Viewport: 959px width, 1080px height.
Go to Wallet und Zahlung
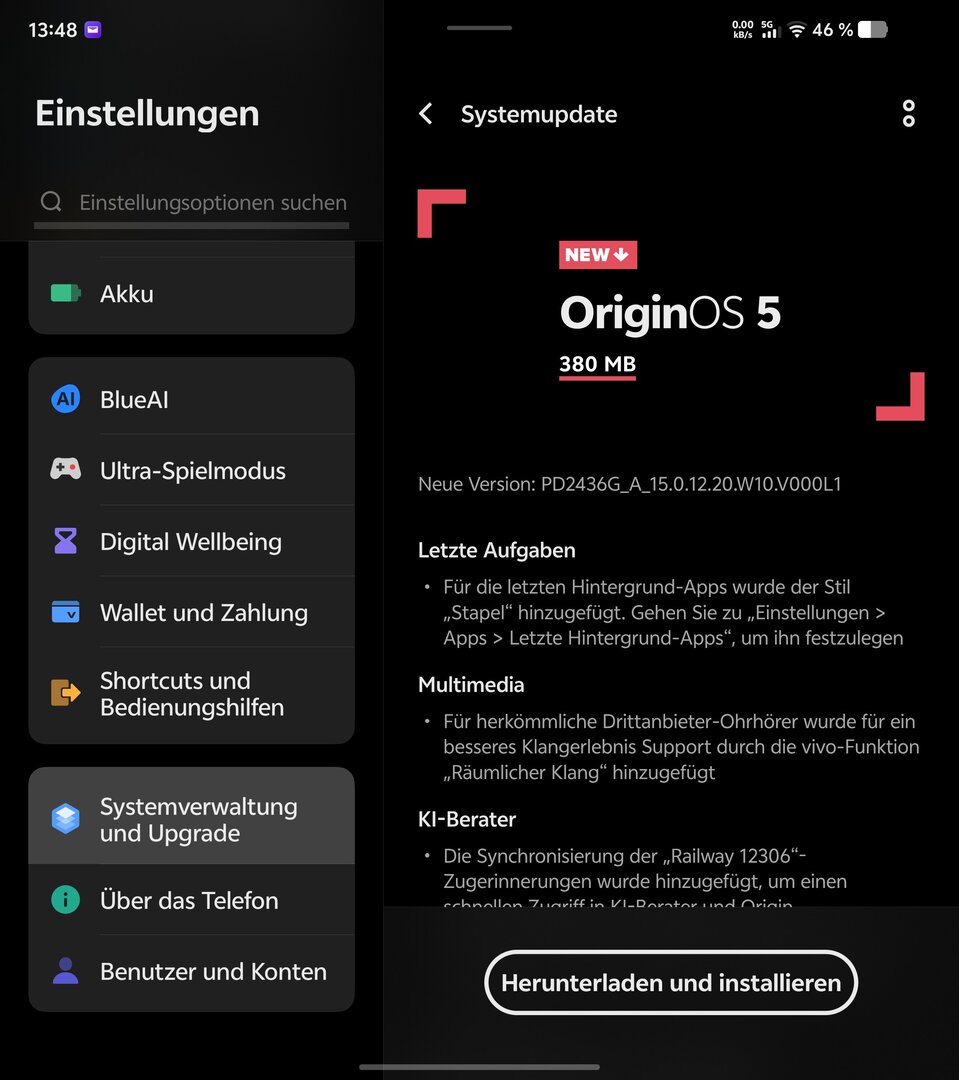191,613
